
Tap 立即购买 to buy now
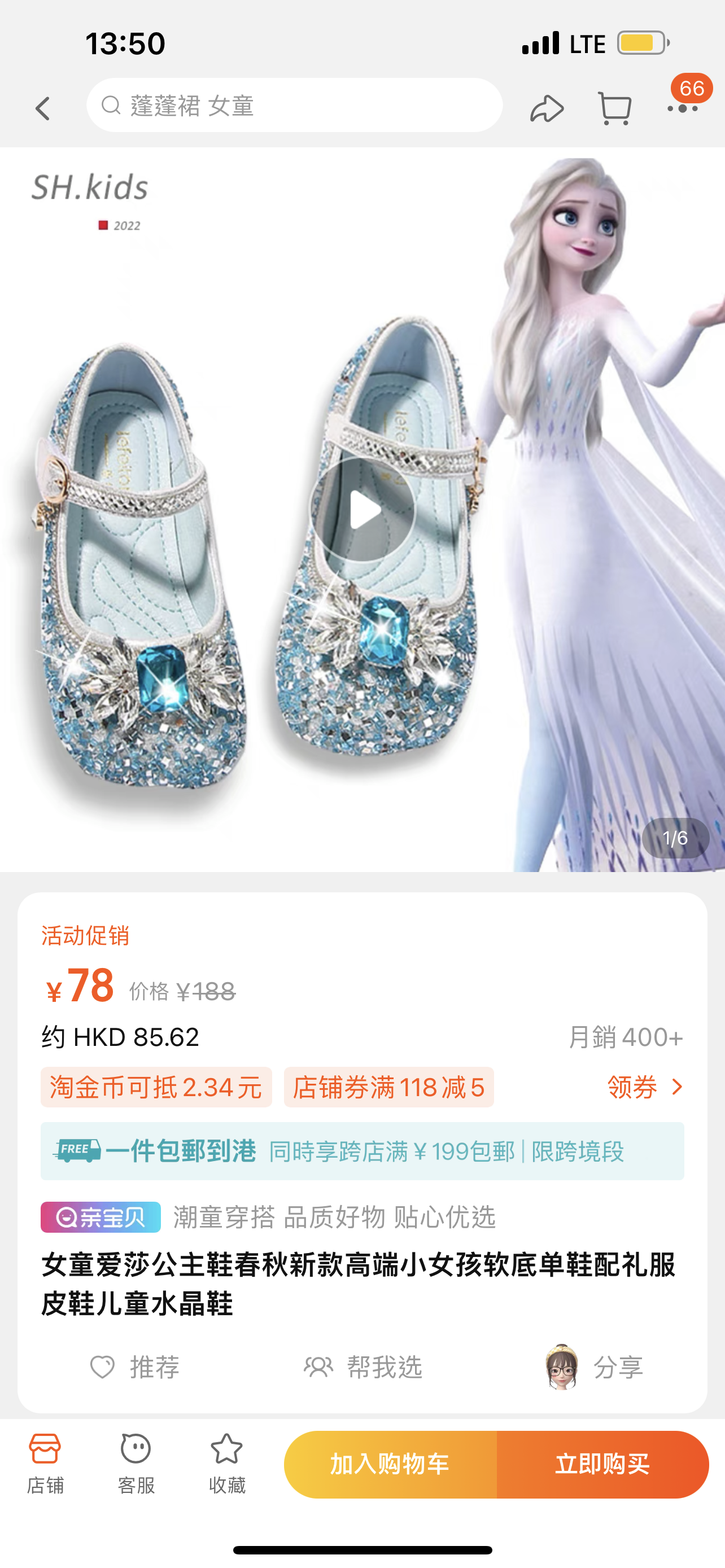coord(602,1464)
